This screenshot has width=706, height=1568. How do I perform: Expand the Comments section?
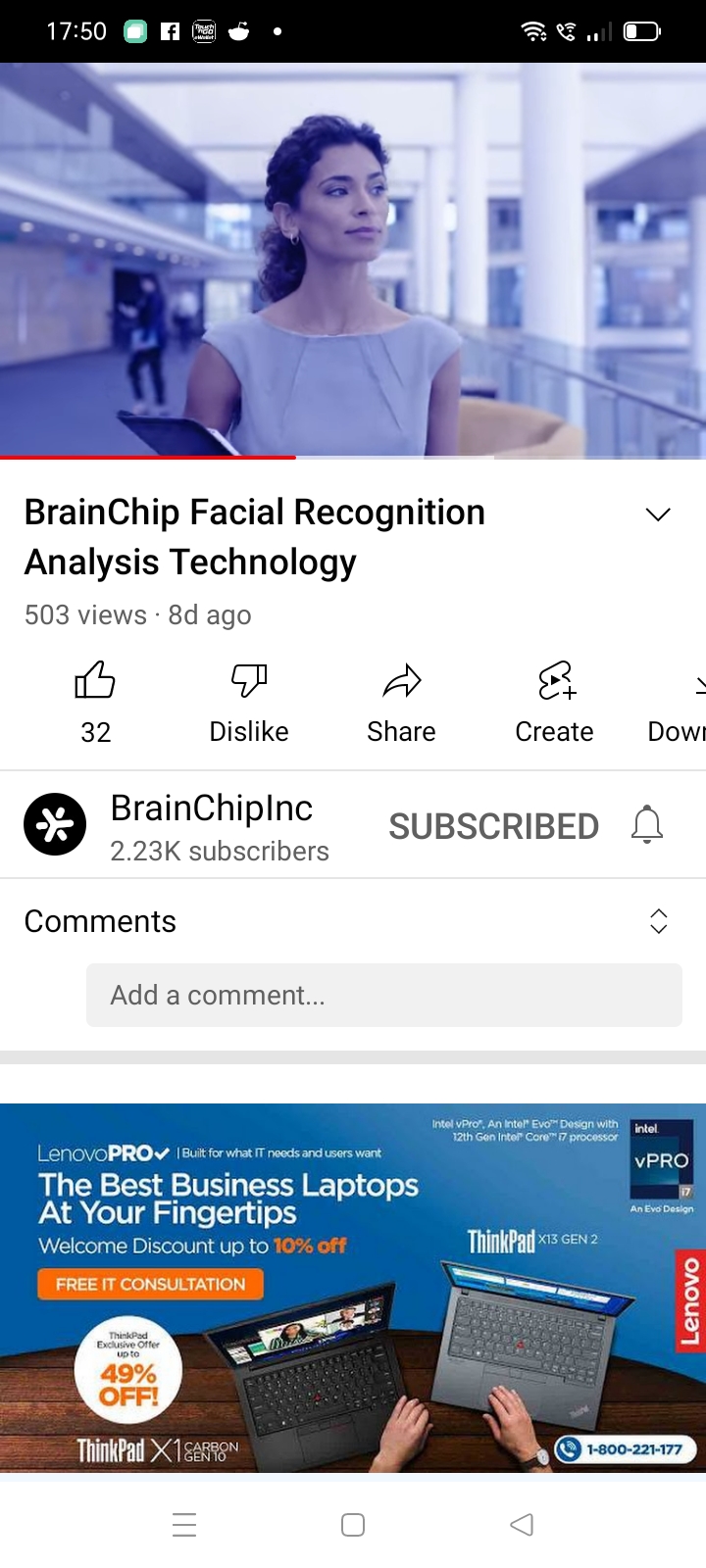coord(658,921)
